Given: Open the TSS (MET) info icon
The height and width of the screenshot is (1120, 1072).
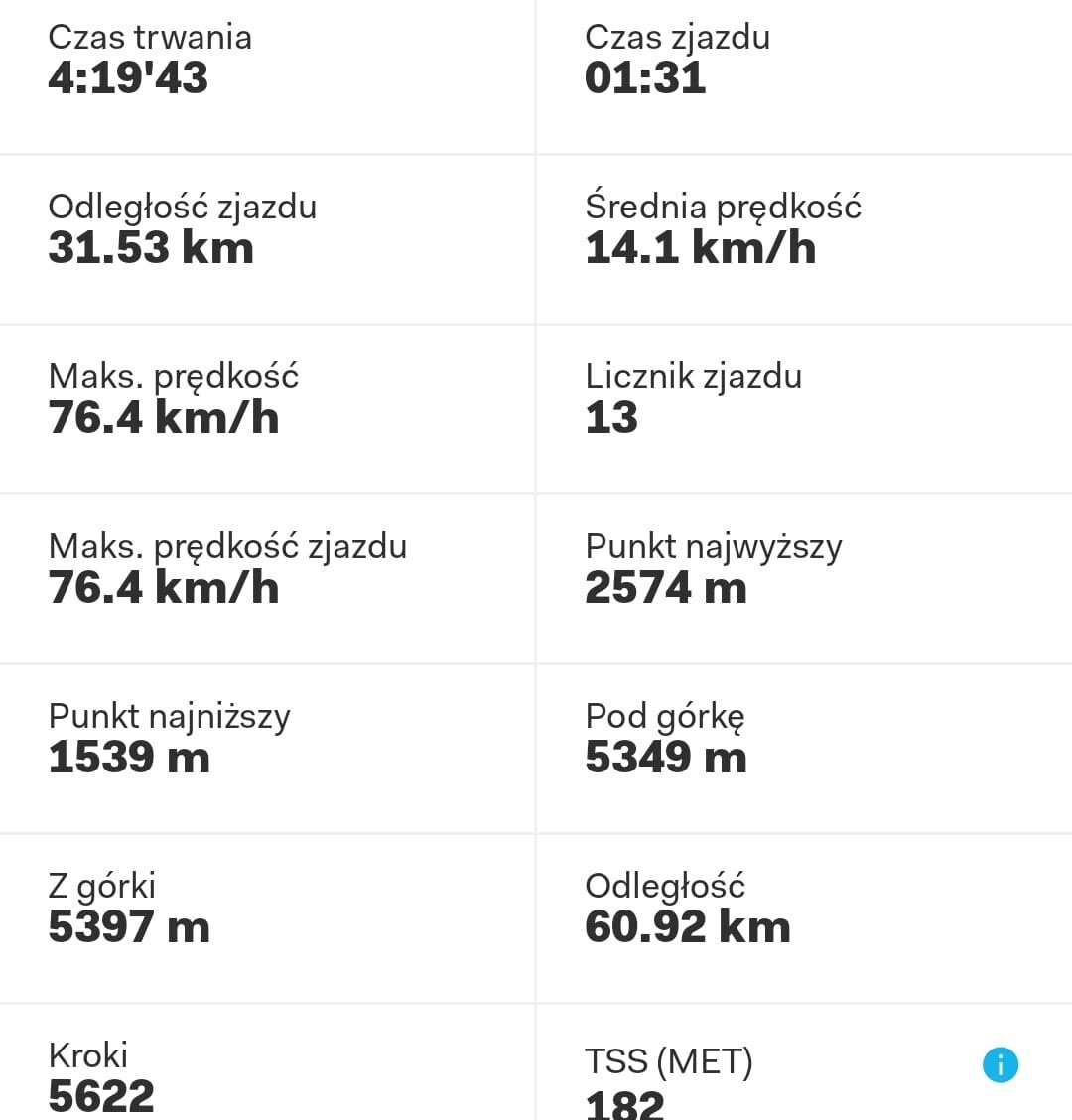Looking at the screenshot, I should 1000,1065.
